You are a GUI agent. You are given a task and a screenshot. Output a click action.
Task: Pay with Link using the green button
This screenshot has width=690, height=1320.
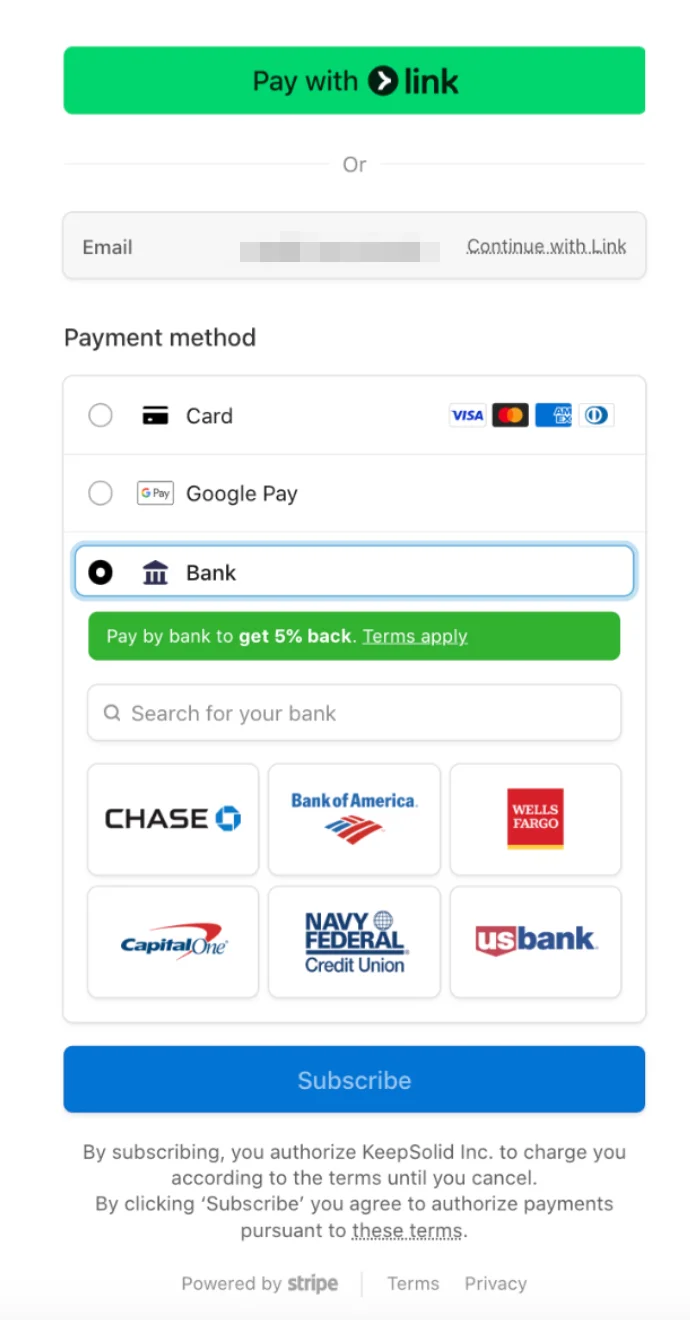354,80
